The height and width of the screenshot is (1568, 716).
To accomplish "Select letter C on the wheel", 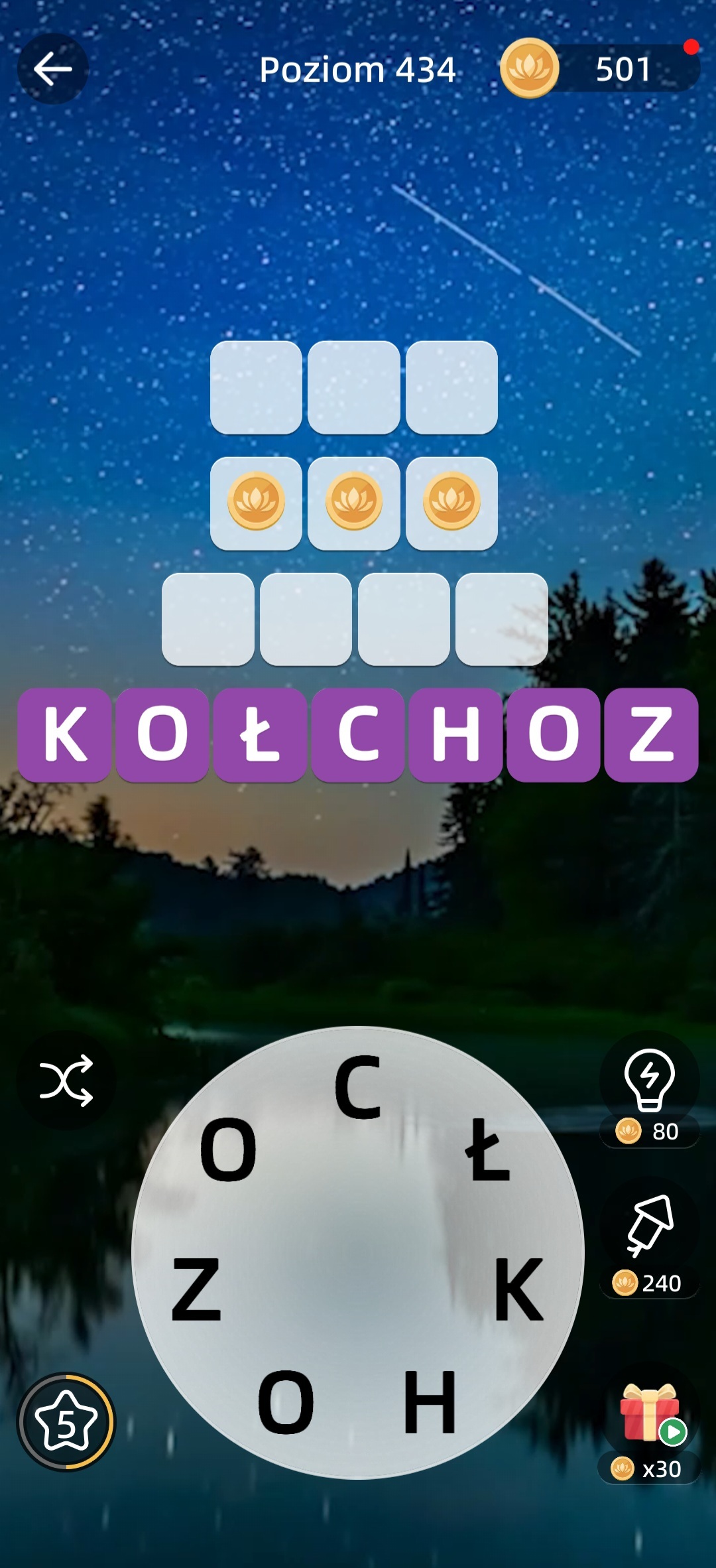I will pos(358,1088).
